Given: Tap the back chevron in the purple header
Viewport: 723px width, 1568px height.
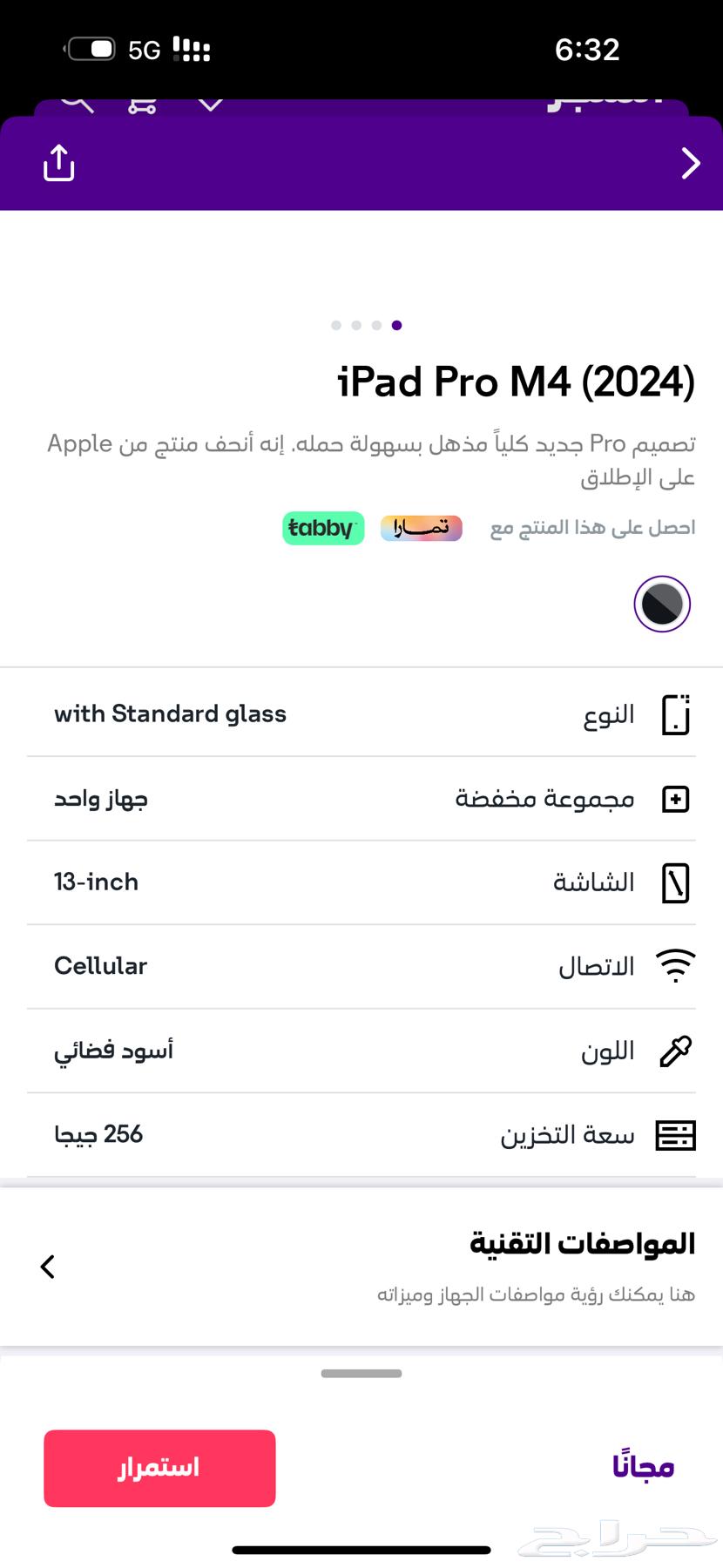Looking at the screenshot, I should coord(691,163).
